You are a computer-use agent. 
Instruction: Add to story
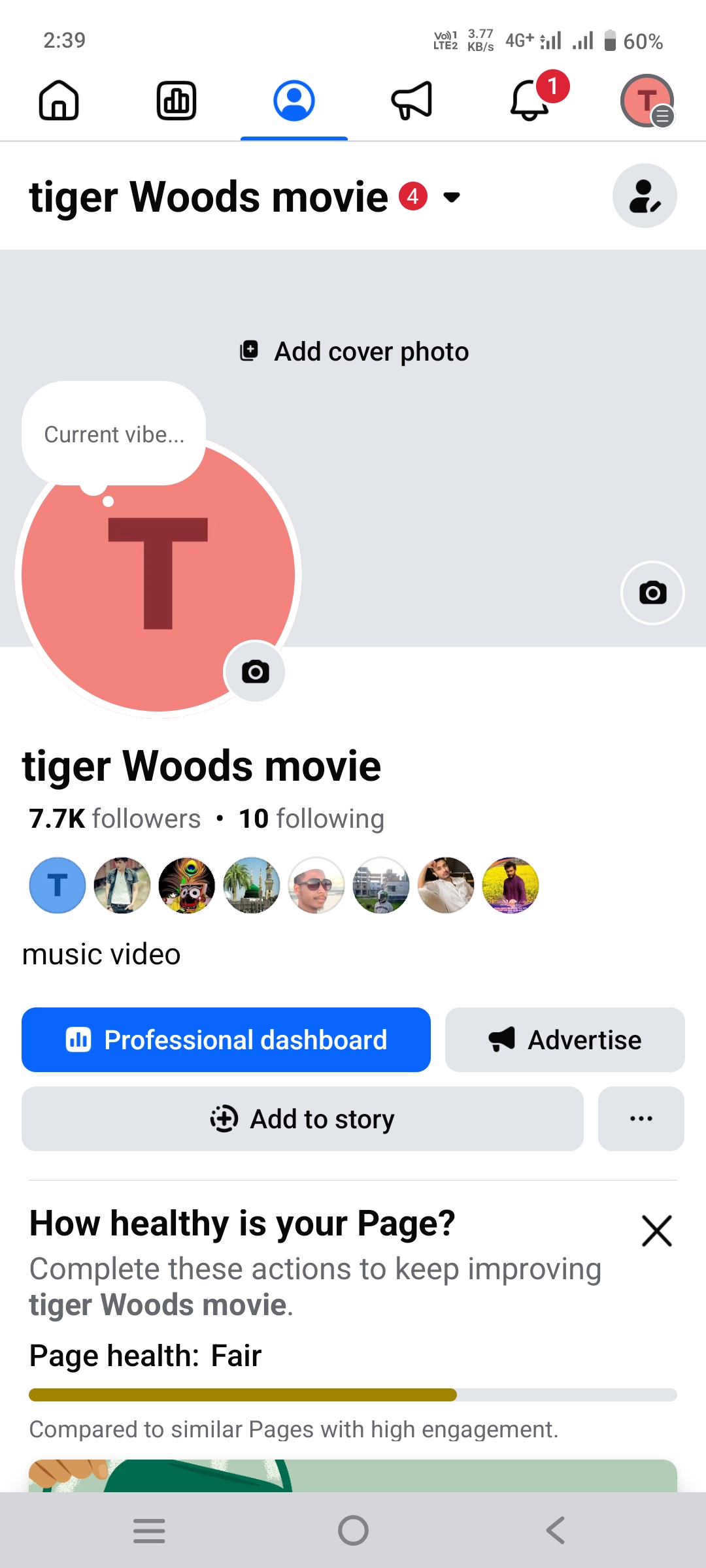(x=302, y=1119)
